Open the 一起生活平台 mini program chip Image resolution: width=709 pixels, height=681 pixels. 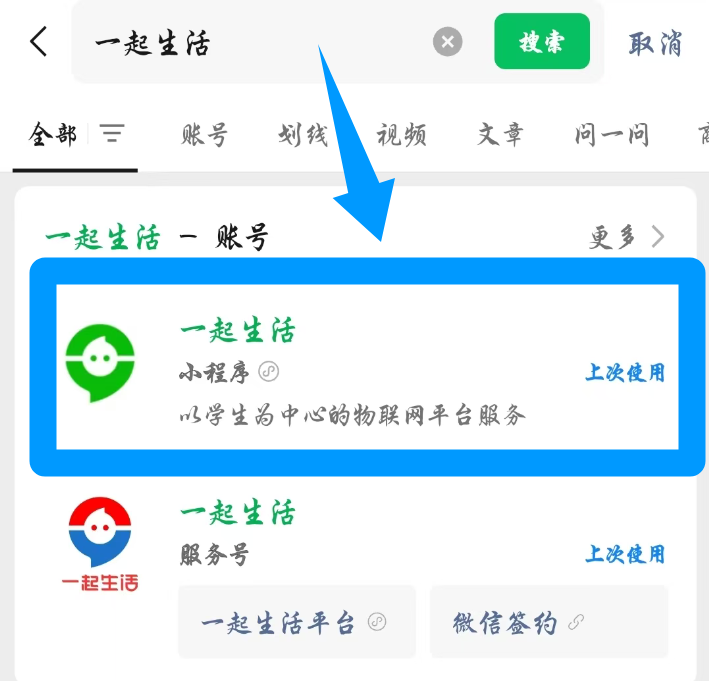coord(295,622)
